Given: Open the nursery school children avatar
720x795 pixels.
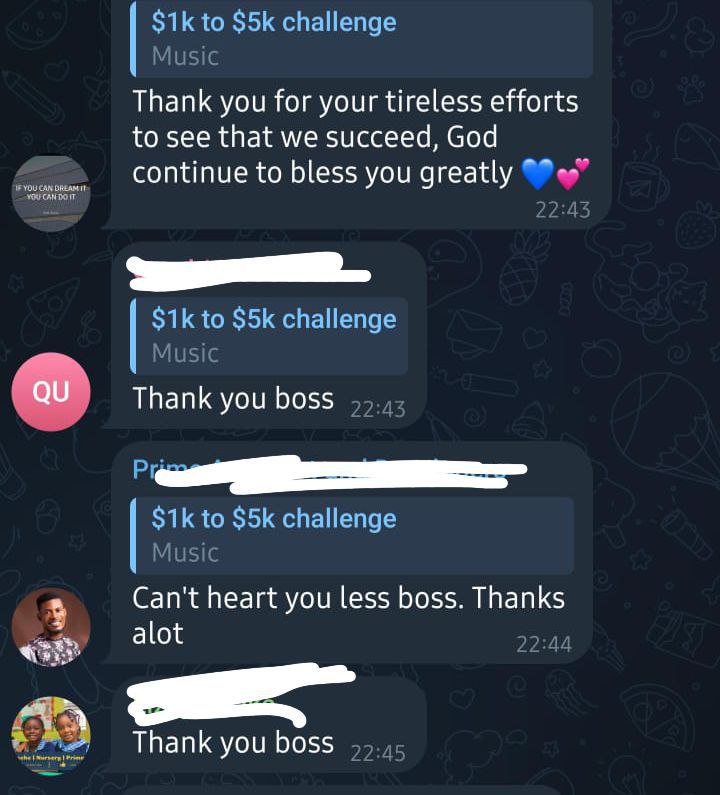Looking at the screenshot, I should coord(51,736).
